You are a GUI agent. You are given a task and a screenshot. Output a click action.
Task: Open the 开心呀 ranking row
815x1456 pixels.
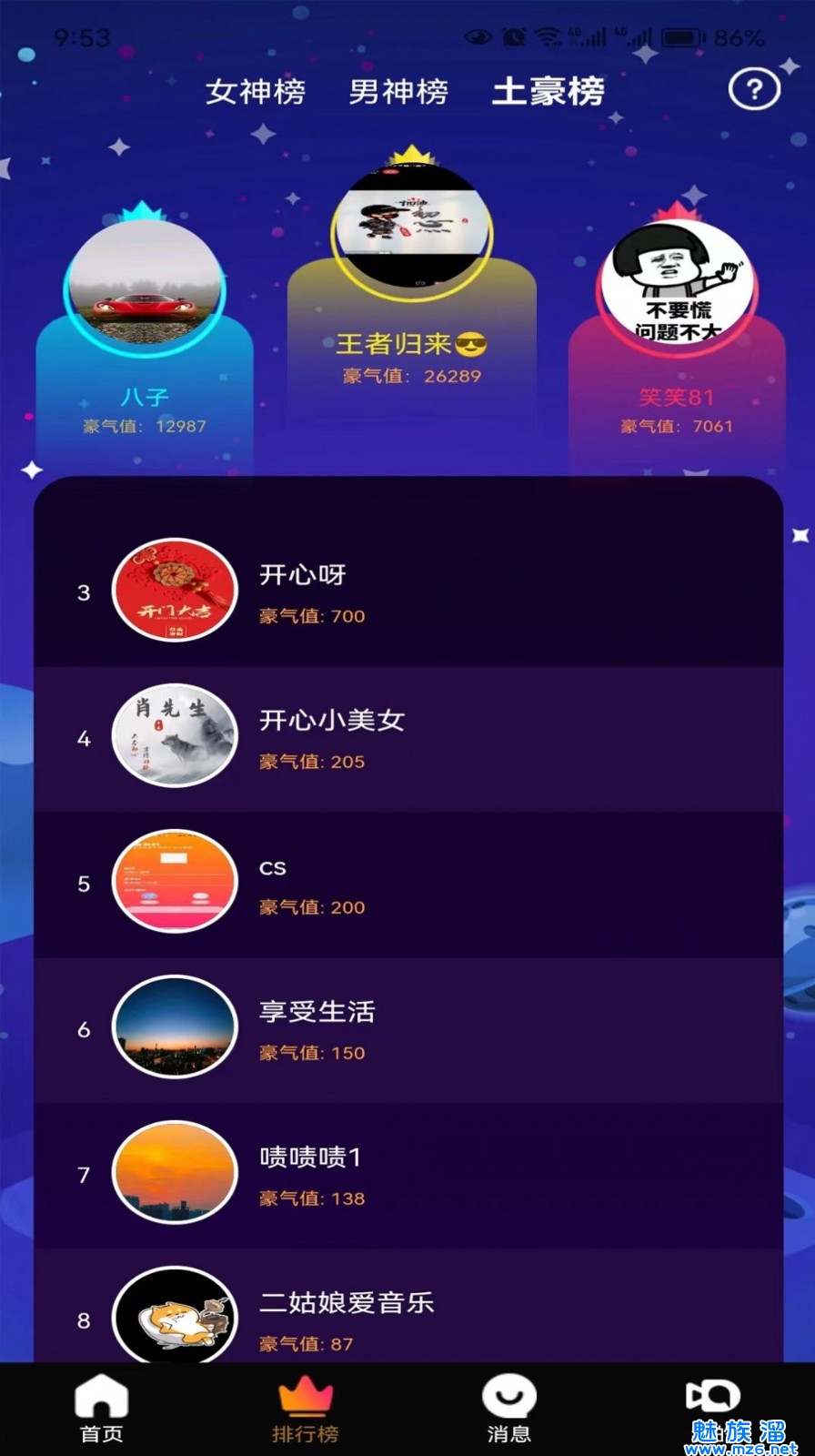[x=408, y=593]
